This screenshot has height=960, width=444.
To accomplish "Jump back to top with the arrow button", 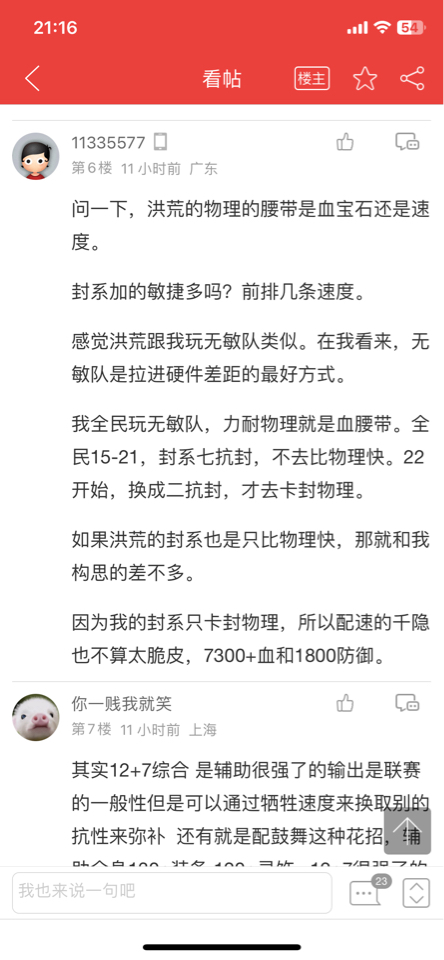I will 407,831.
